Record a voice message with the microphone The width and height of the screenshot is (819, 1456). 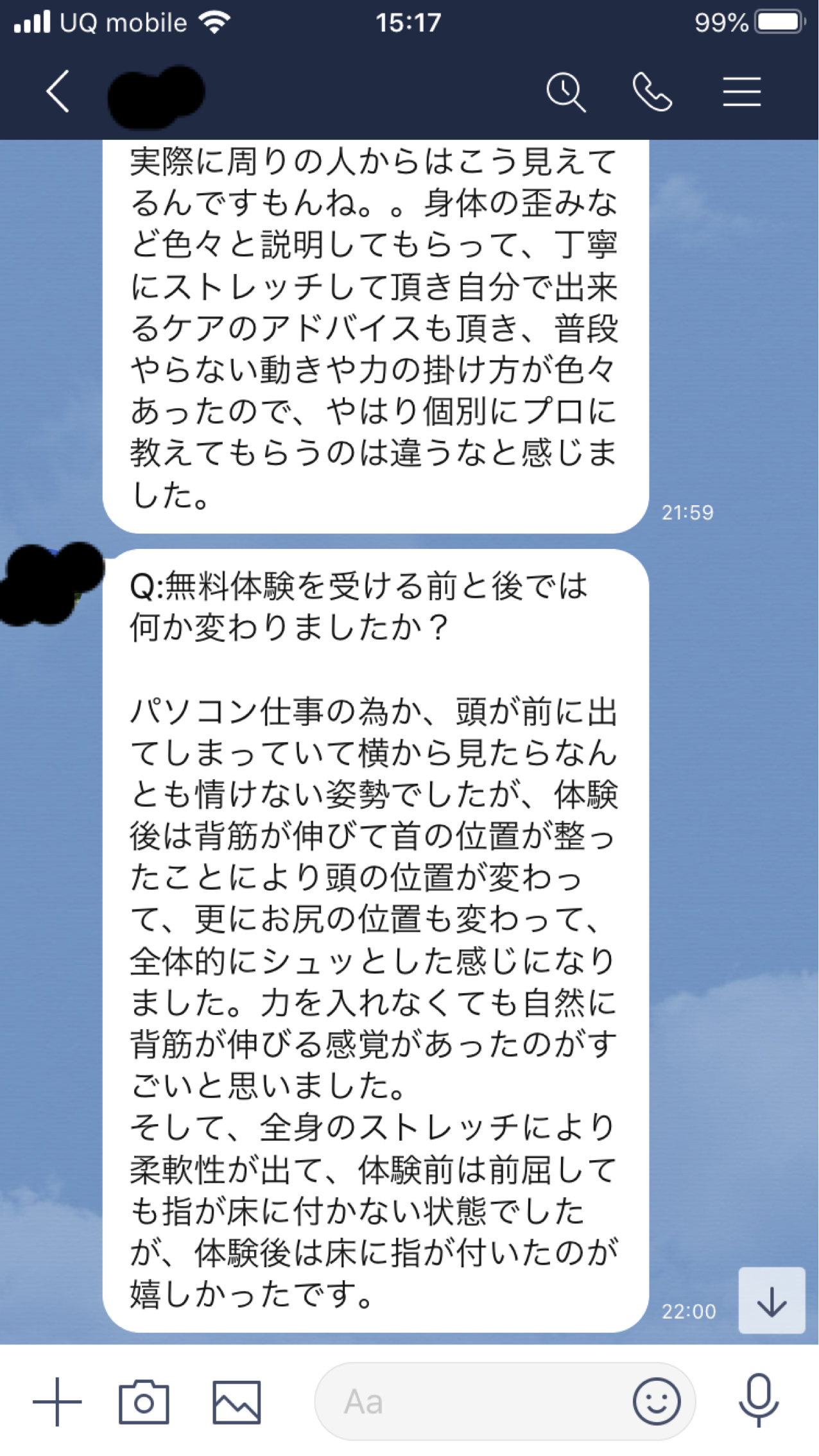[759, 1400]
